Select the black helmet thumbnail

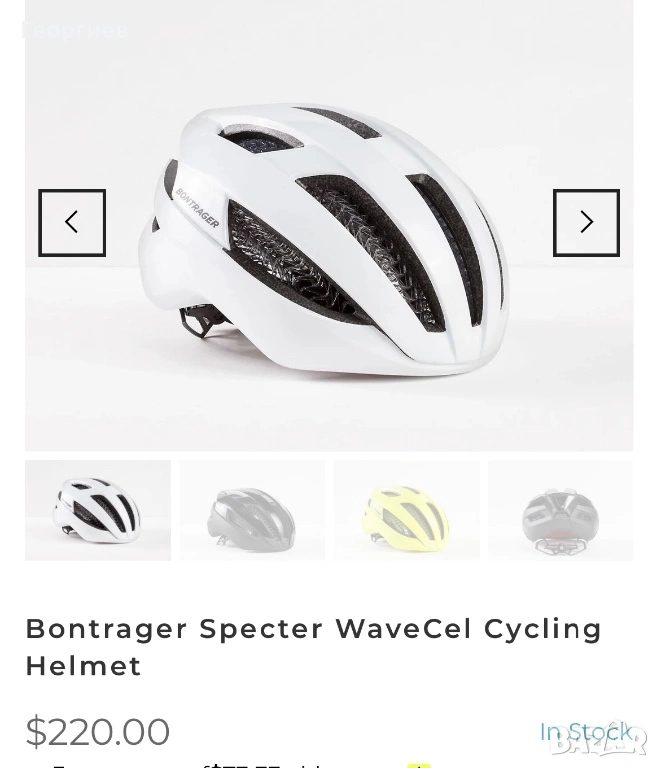pos(252,510)
